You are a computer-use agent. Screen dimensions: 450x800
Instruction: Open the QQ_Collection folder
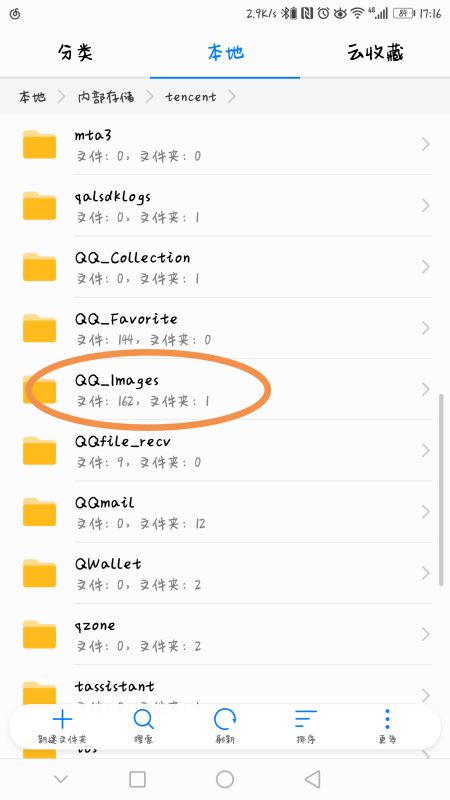point(225,267)
